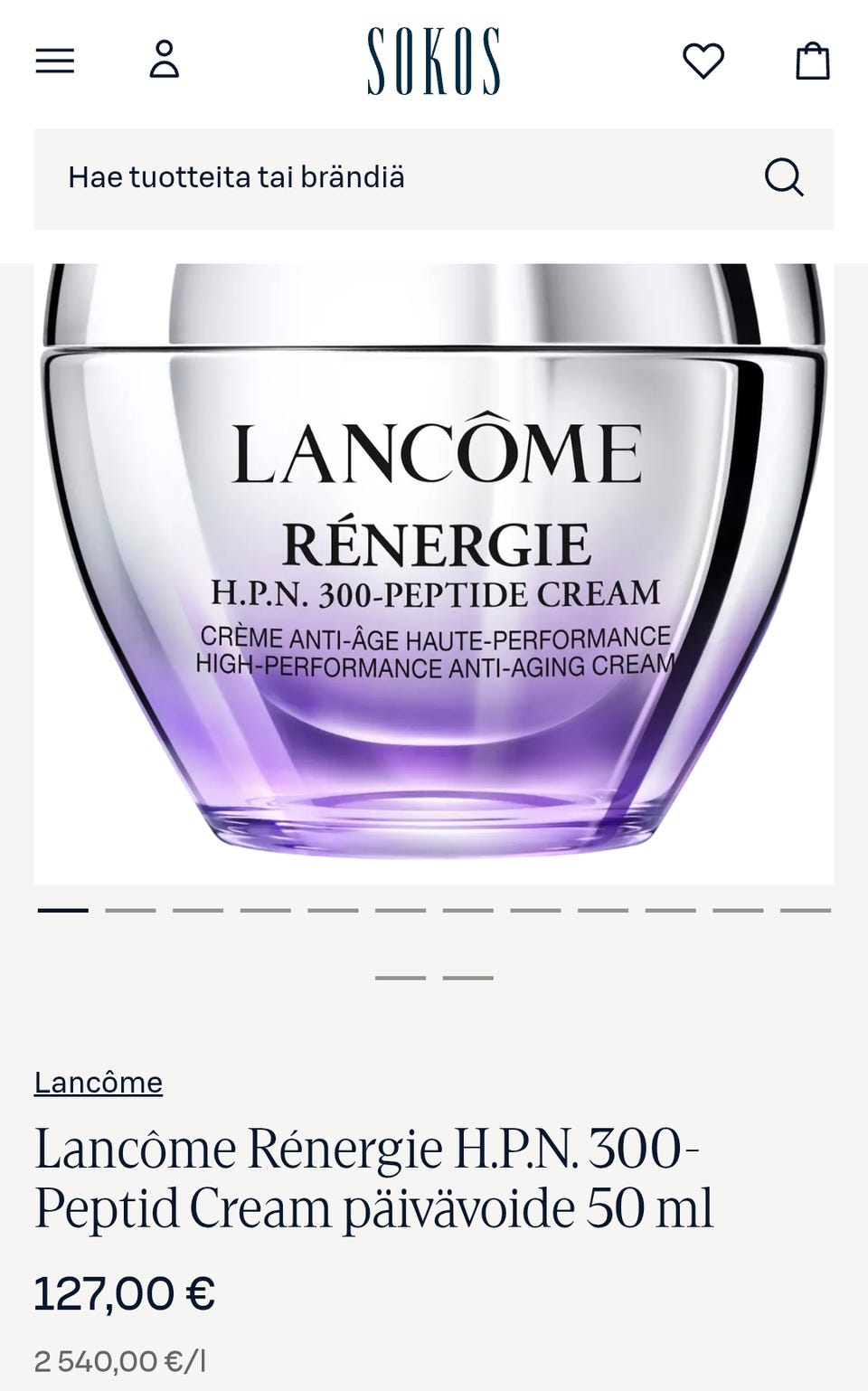Open the favorites heart icon
Viewport: 868px width, 1391px height.
tap(703, 62)
